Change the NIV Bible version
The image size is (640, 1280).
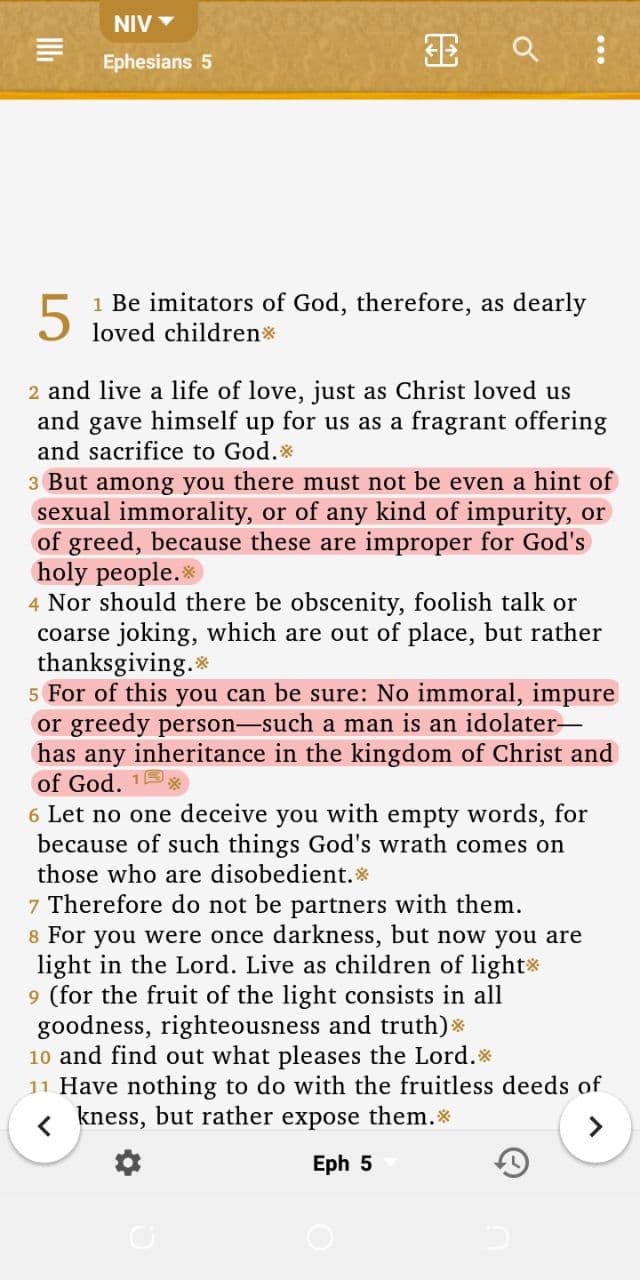[147, 22]
